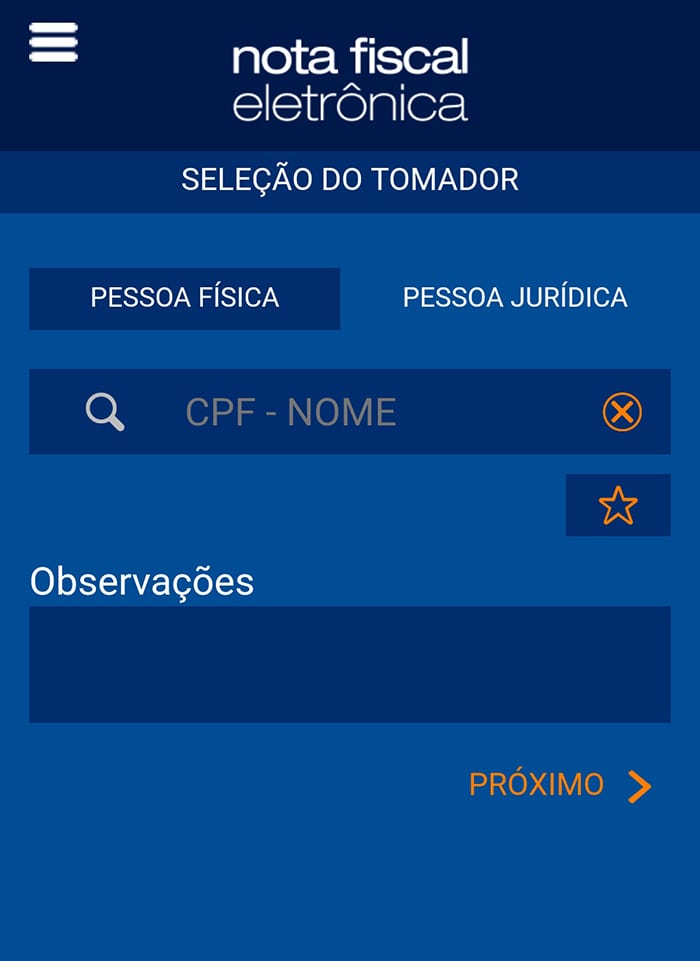Select the Pessoa Física tab
Image resolution: width=700 pixels, height=961 pixels.
(x=185, y=298)
